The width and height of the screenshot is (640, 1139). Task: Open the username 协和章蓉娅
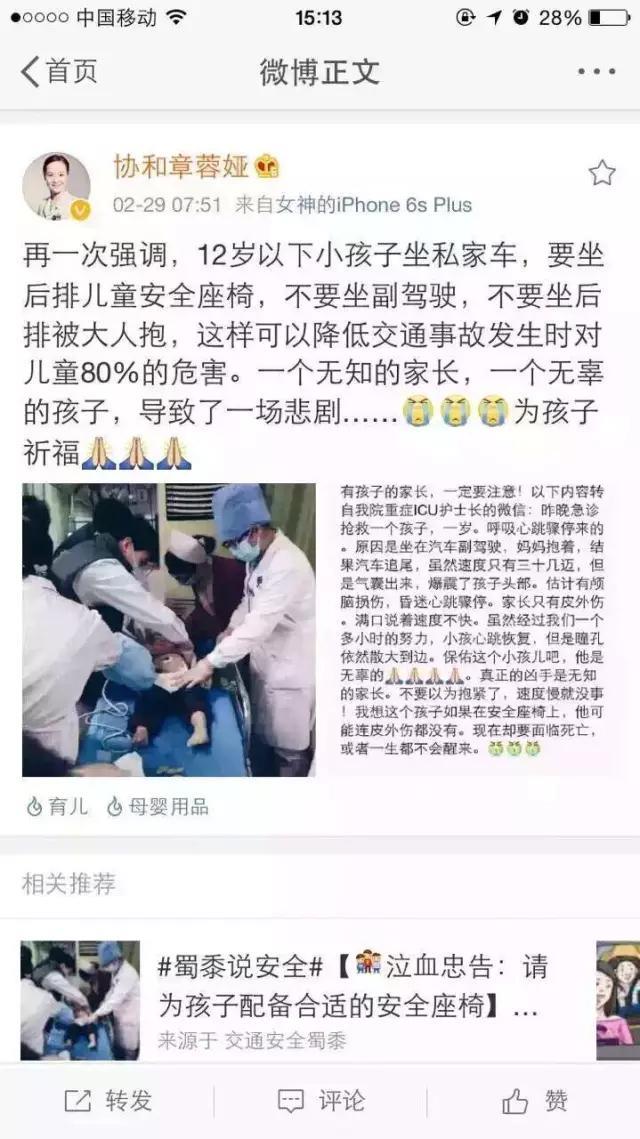tap(180, 166)
